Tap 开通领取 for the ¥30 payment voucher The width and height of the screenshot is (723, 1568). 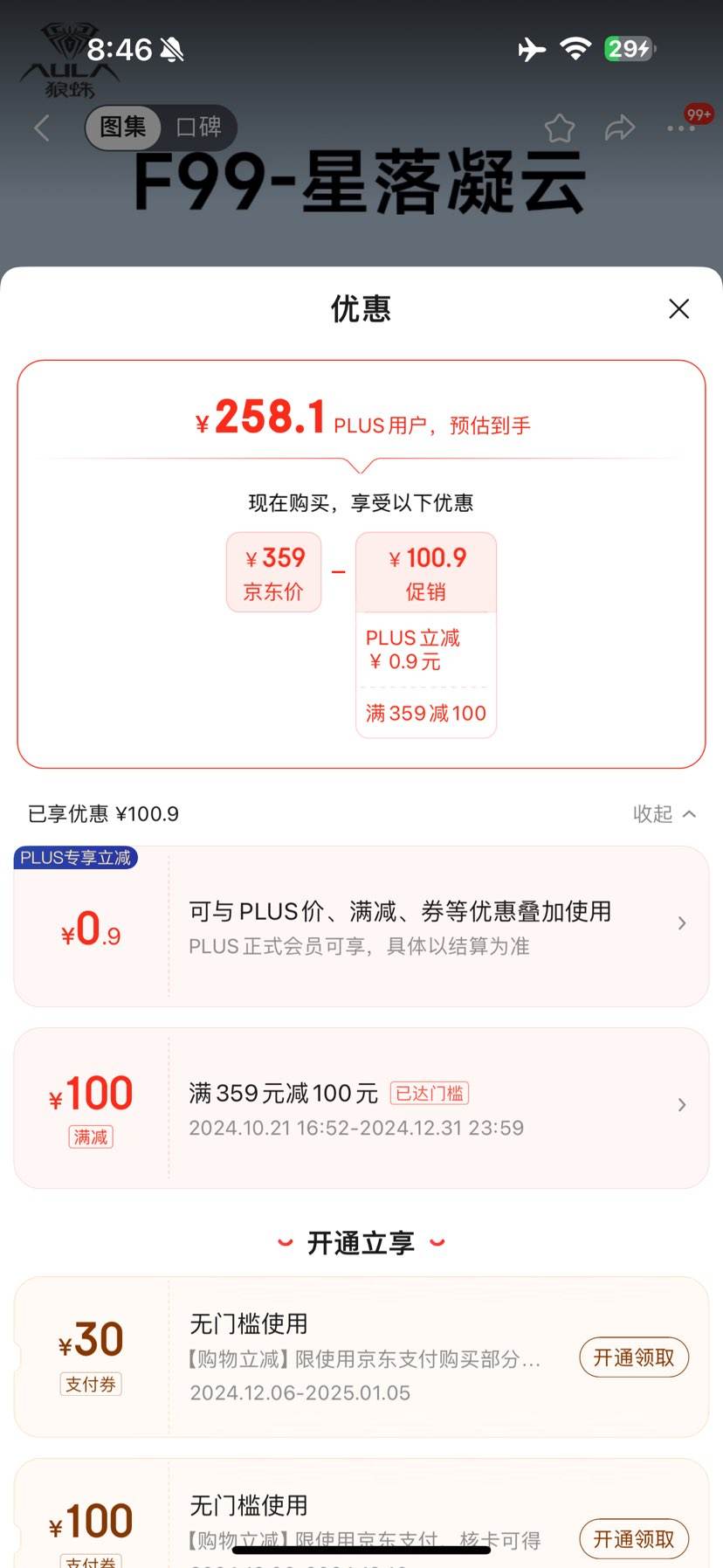coord(634,1357)
